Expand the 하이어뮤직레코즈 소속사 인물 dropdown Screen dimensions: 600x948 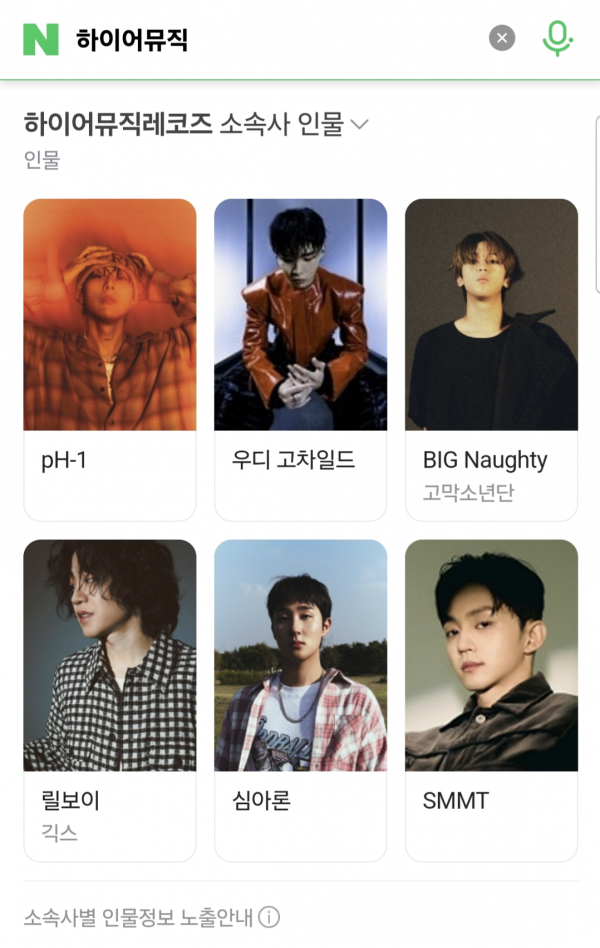360,125
